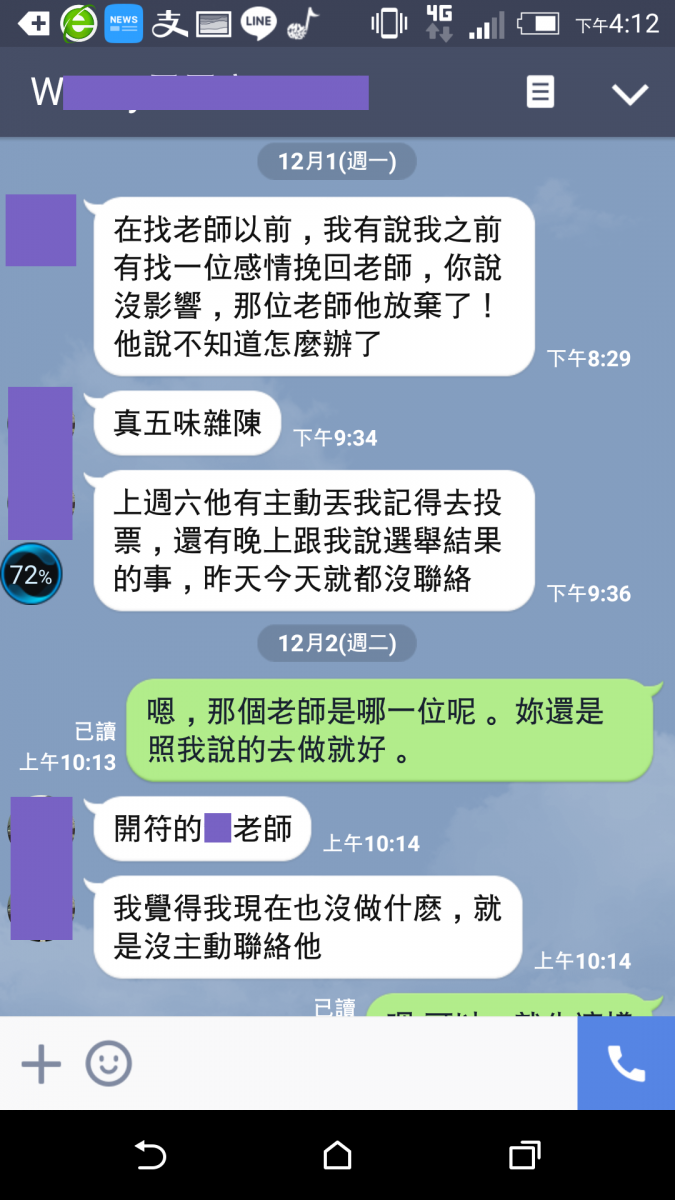This screenshot has height=1200, width=675.
Task: Start a voice call
Action: 626,1064
